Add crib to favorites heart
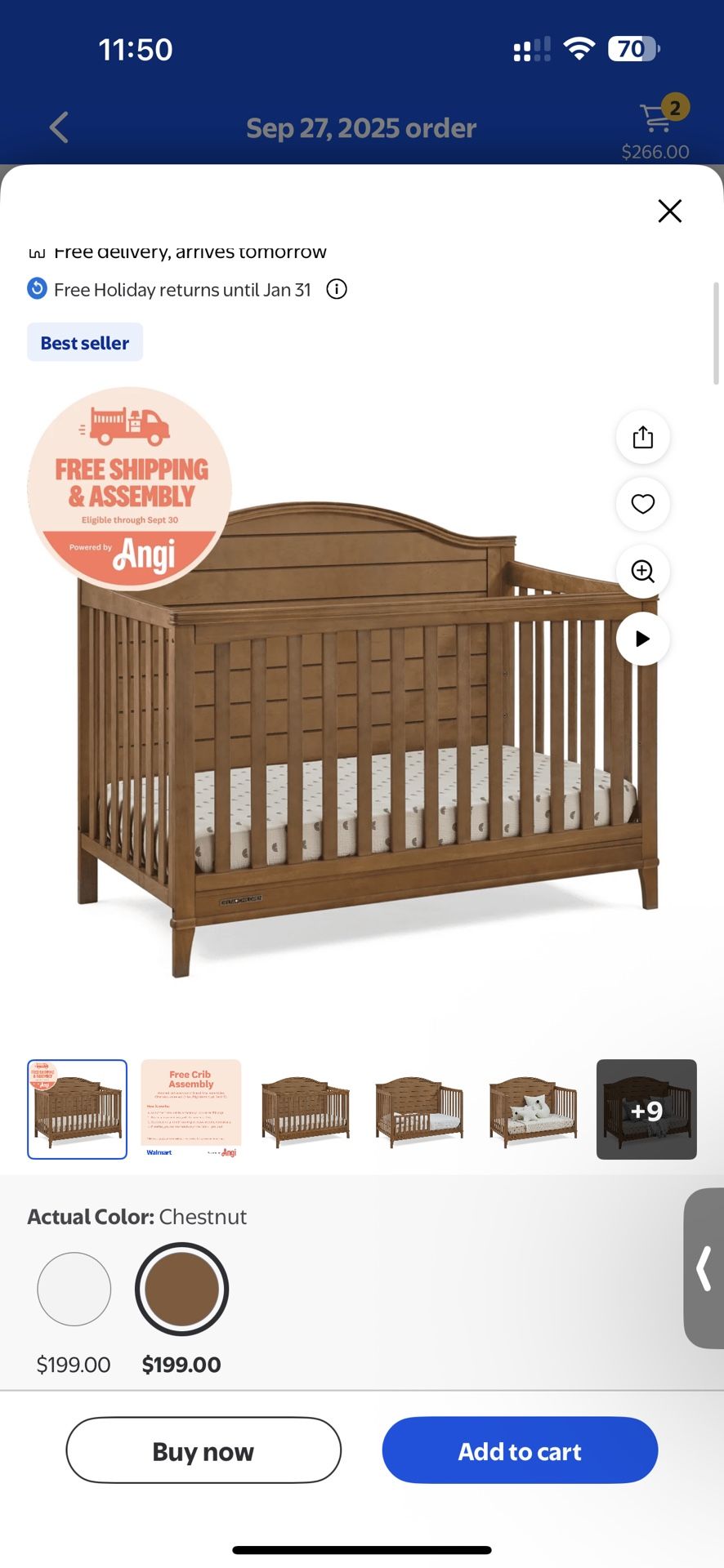Screen dimensions: 724x1568 pyautogui.click(x=643, y=504)
